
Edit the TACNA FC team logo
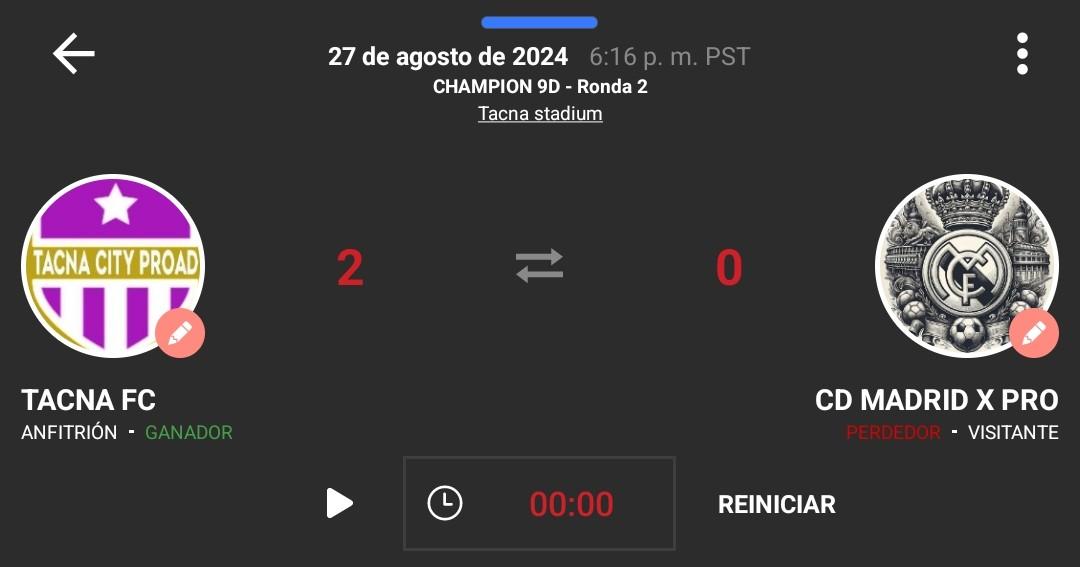(180, 333)
